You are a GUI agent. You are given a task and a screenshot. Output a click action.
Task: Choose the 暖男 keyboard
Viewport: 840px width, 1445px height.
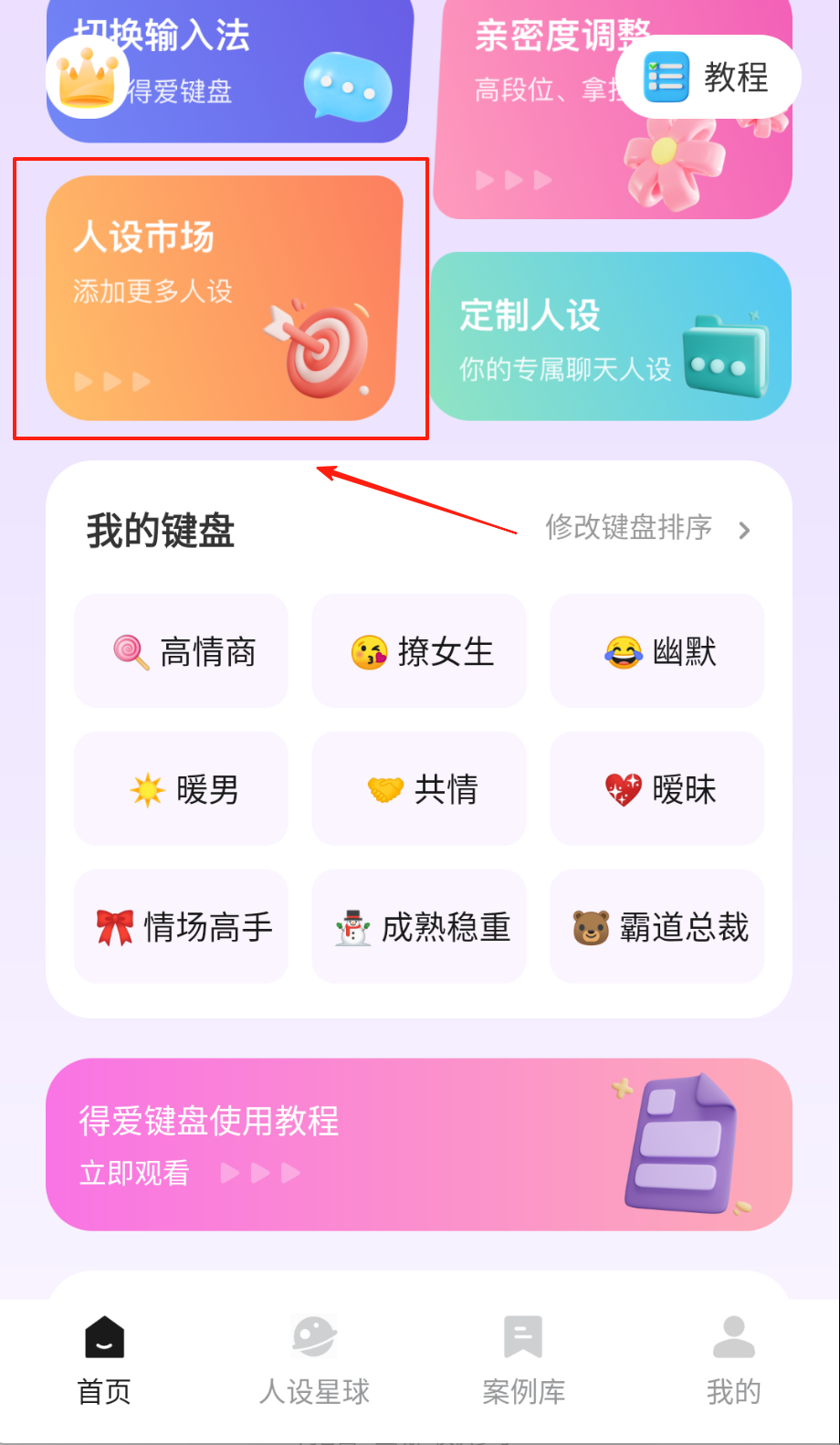click(x=181, y=789)
